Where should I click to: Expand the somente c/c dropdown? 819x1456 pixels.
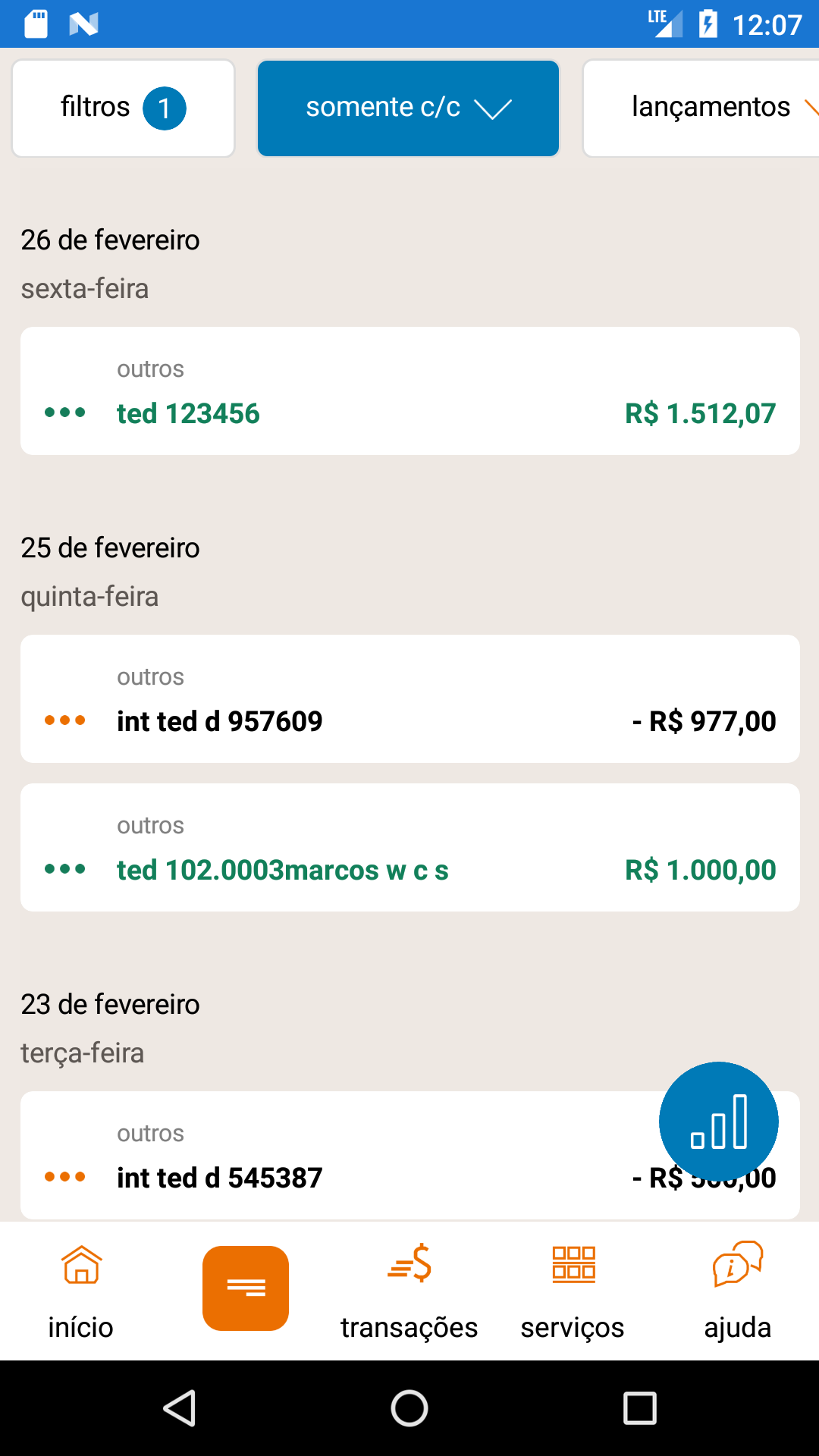[x=408, y=108]
